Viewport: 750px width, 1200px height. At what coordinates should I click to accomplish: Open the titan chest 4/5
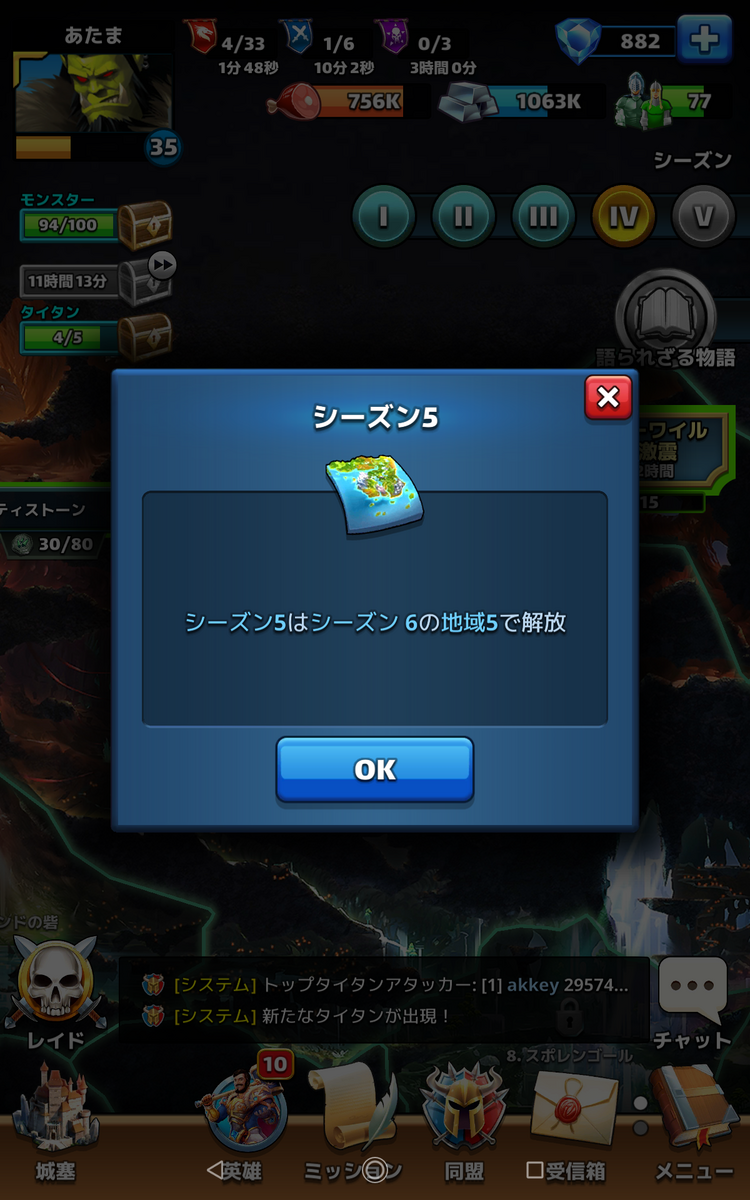(x=145, y=337)
